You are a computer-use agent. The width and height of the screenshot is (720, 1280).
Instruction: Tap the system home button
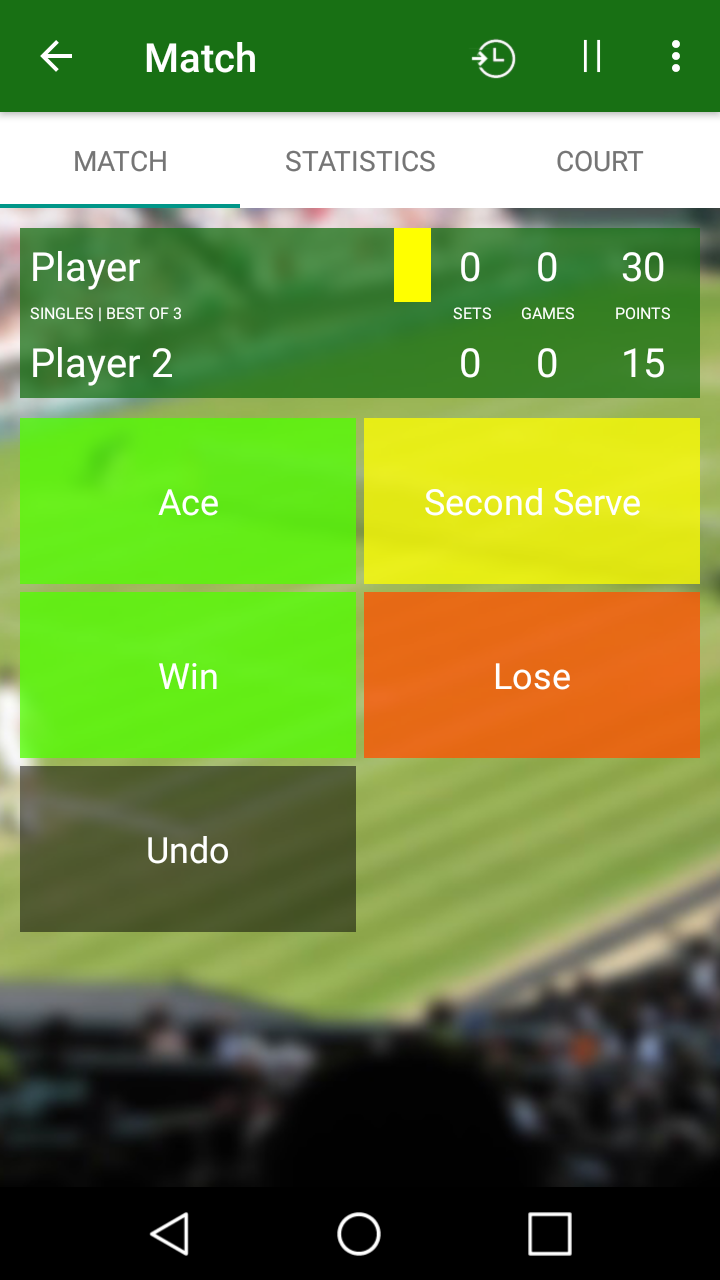click(x=359, y=1233)
